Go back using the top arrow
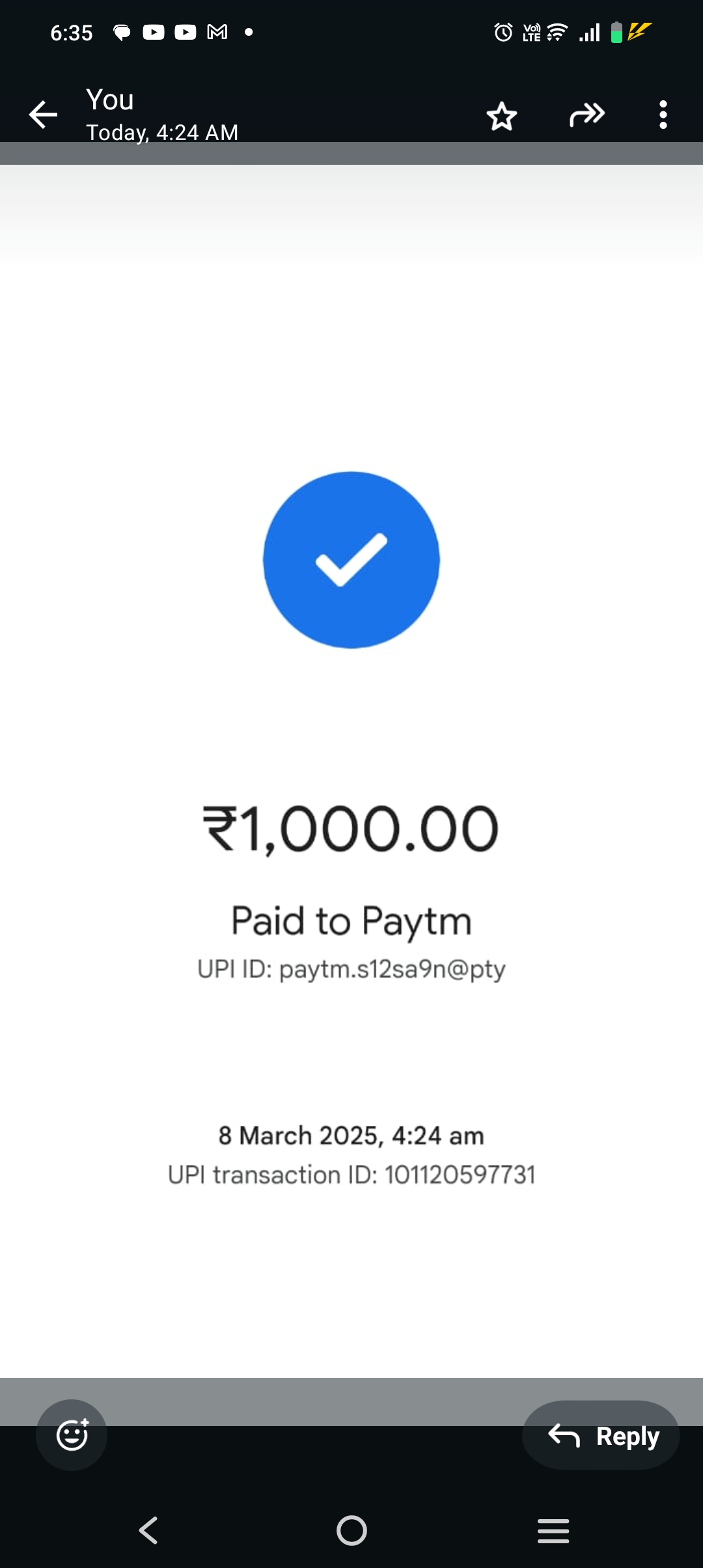The image size is (703, 1568). pos(43,115)
